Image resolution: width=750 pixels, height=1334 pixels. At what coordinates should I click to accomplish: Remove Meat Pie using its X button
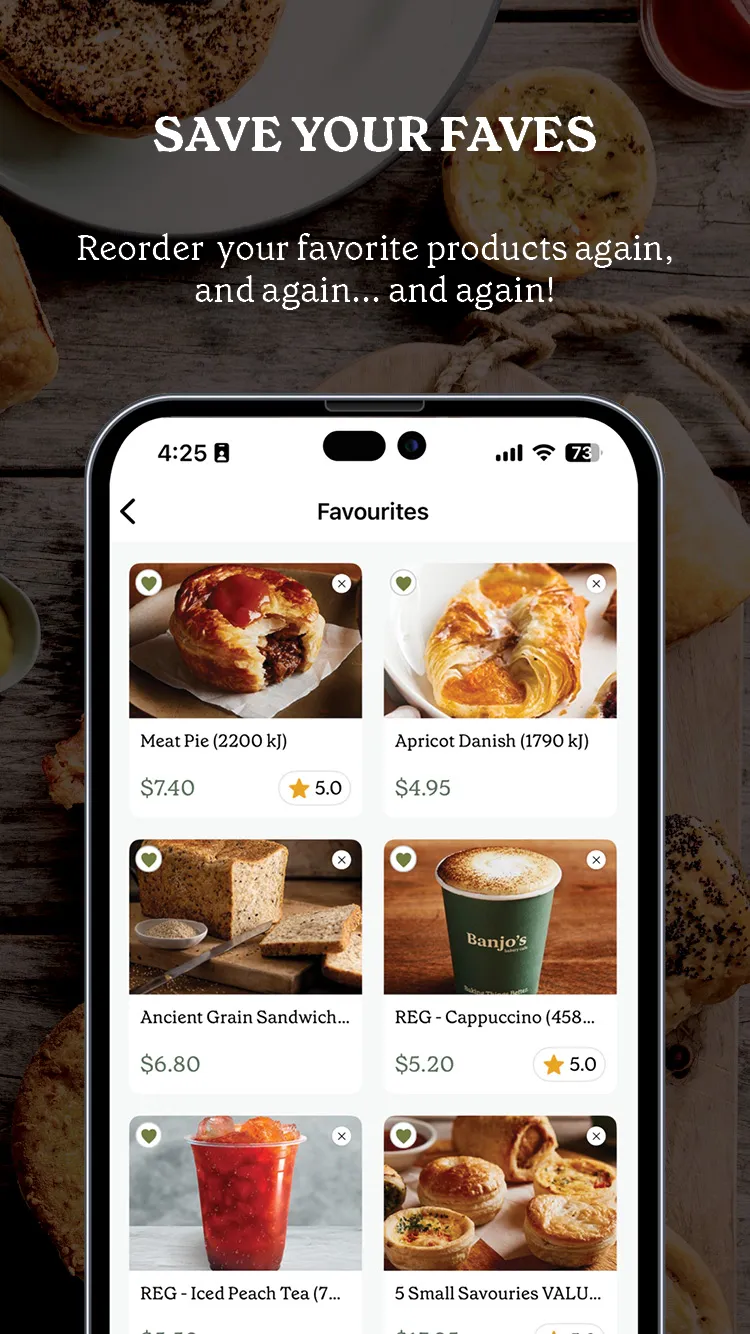pos(341,583)
